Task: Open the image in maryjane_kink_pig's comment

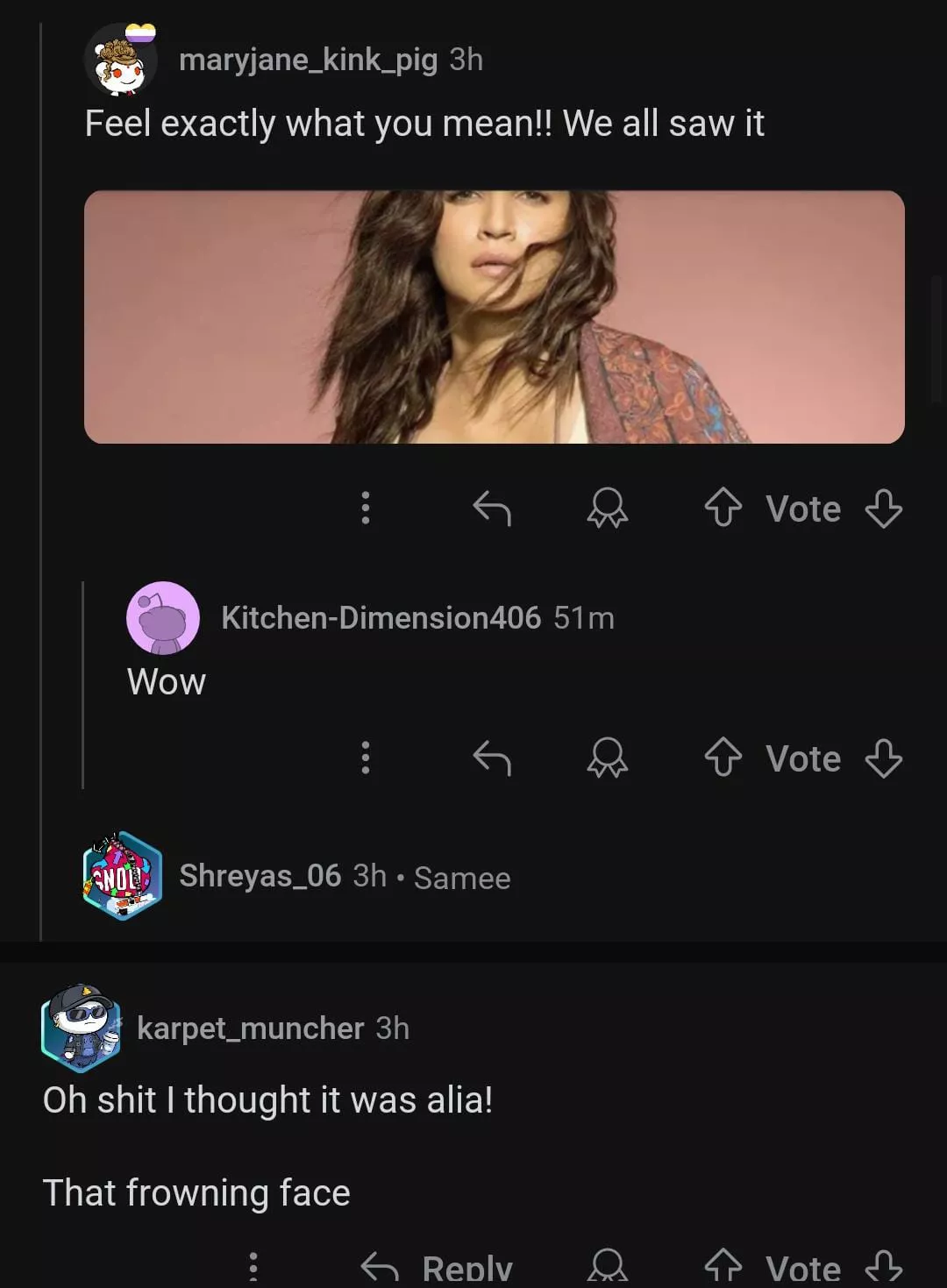Action: point(494,317)
